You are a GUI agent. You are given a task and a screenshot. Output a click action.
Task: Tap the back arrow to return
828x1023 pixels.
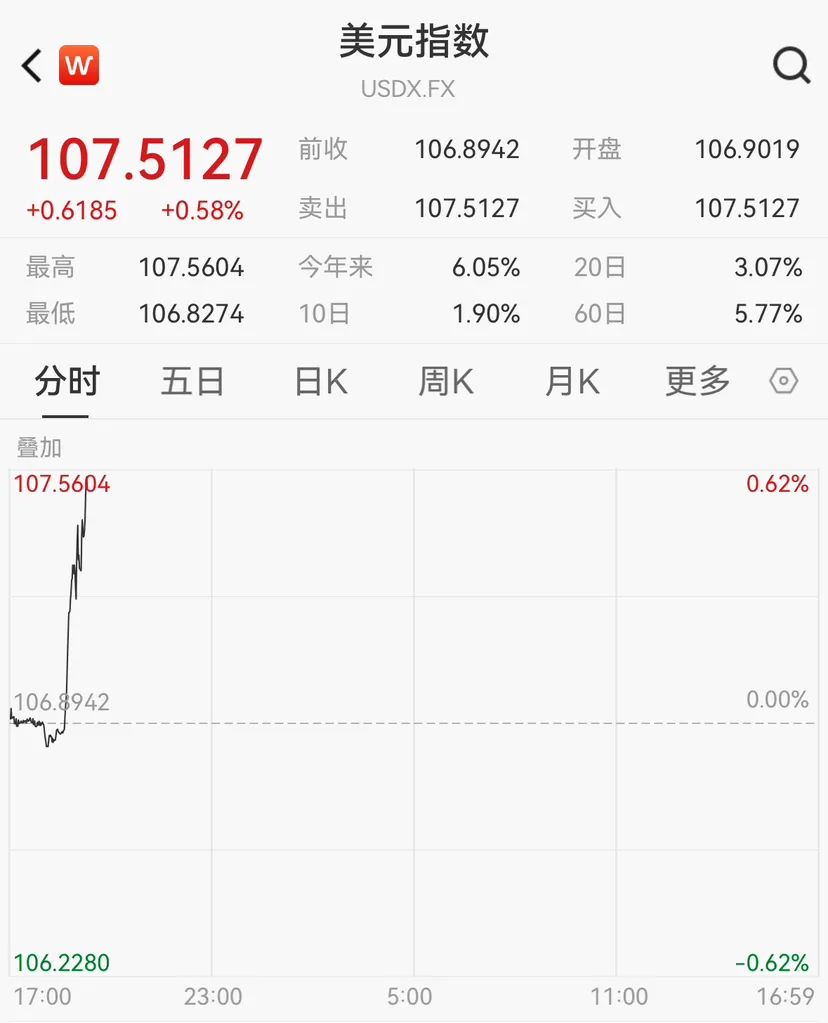tap(27, 64)
